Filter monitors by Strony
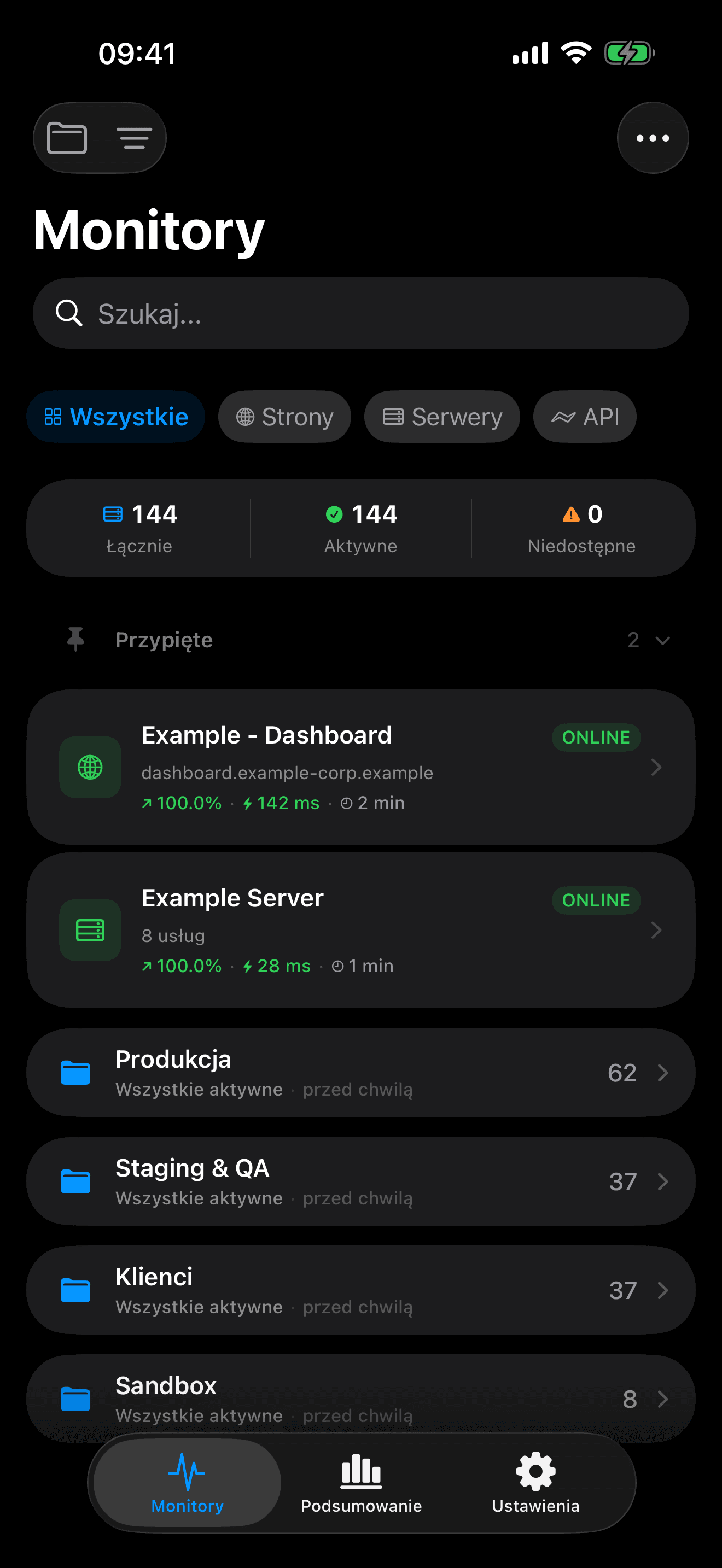 click(x=284, y=417)
